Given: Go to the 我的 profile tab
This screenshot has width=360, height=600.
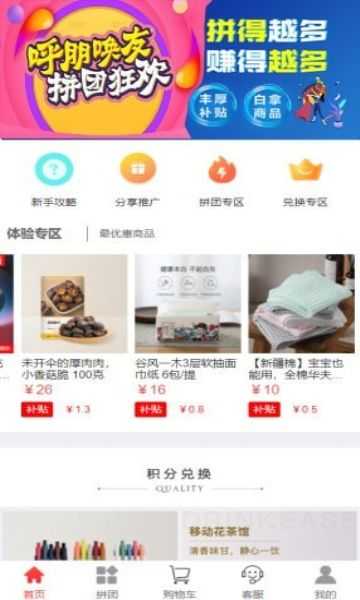Looking at the screenshot, I should click(325, 582).
